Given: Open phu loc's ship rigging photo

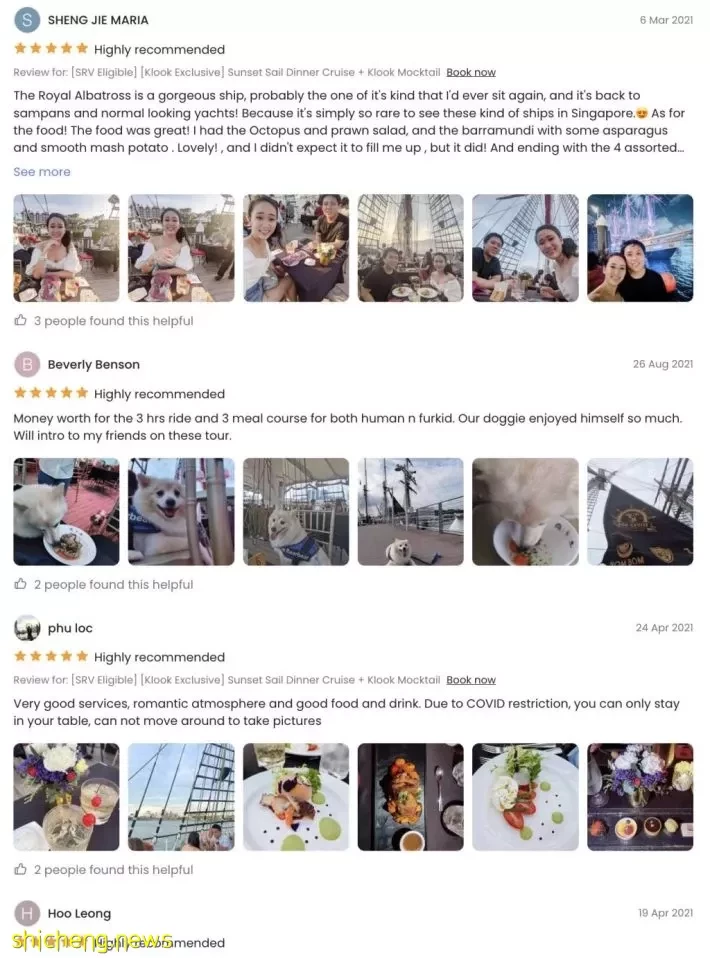Looking at the screenshot, I should coord(181,797).
